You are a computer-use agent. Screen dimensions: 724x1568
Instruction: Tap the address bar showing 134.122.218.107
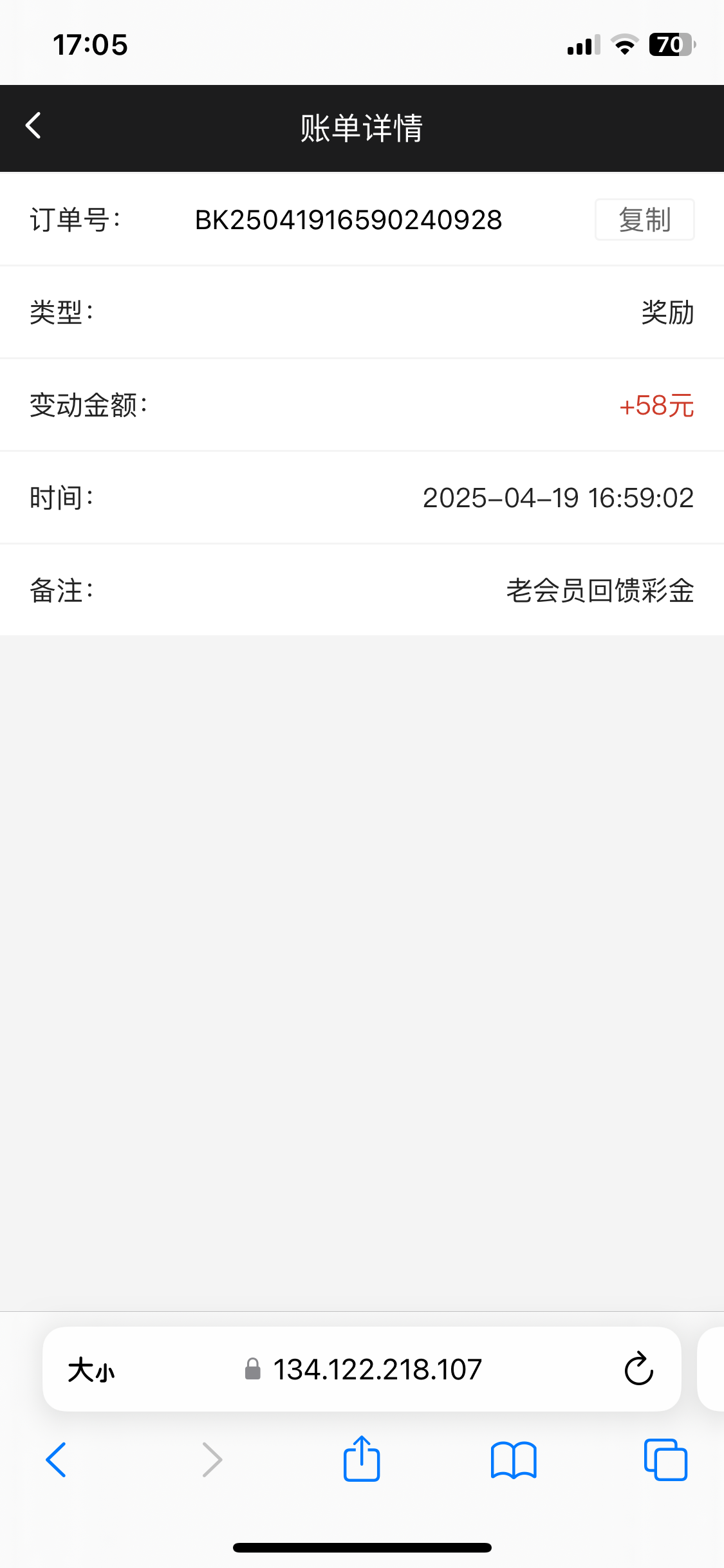[x=377, y=1370]
